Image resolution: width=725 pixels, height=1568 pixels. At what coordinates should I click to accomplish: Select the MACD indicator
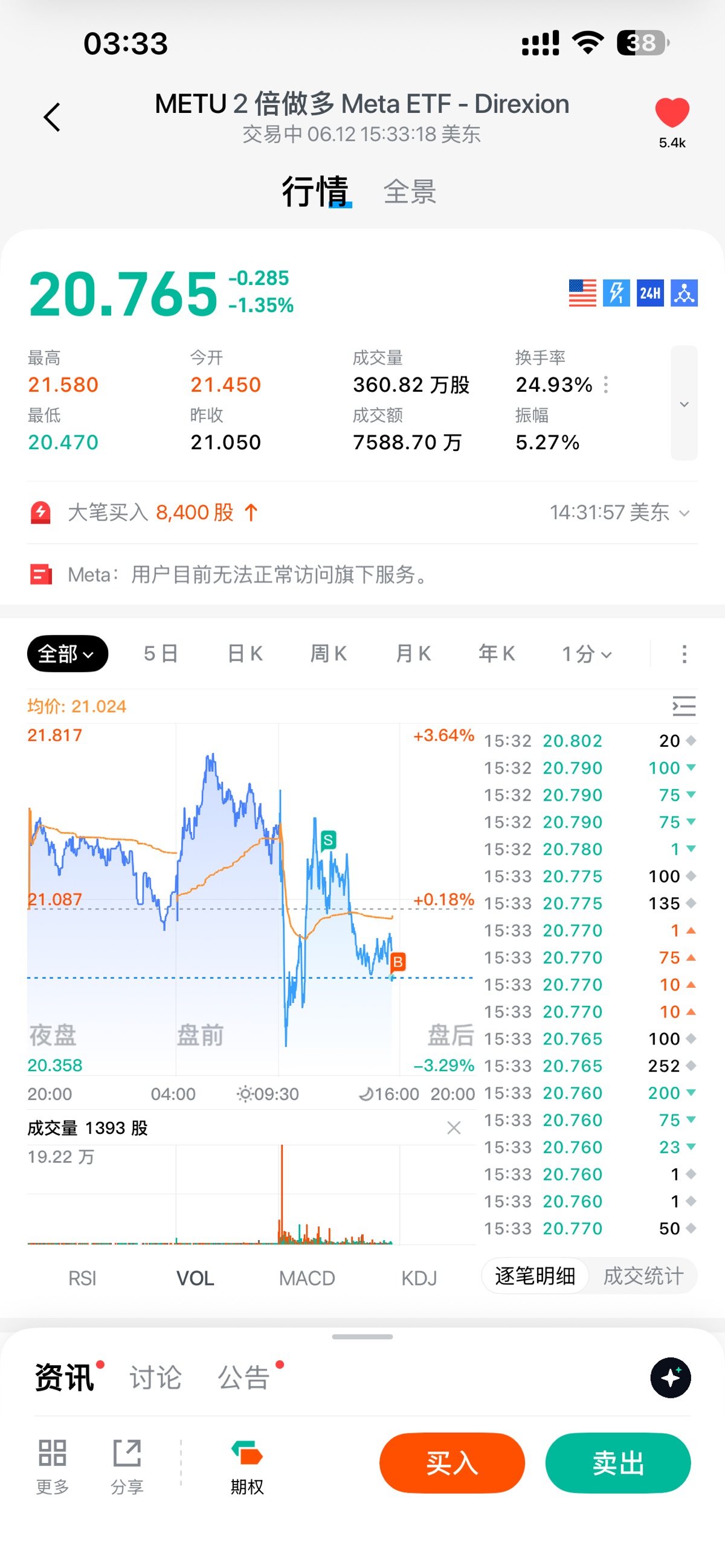pyautogui.click(x=307, y=1278)
